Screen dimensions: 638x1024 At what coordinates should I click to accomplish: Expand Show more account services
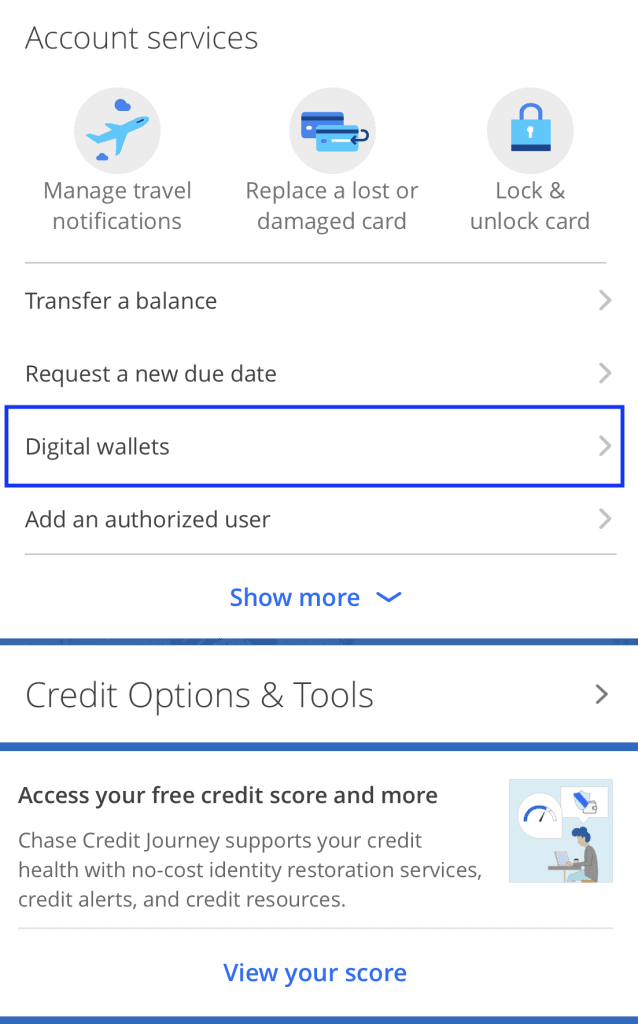[315, 597]
